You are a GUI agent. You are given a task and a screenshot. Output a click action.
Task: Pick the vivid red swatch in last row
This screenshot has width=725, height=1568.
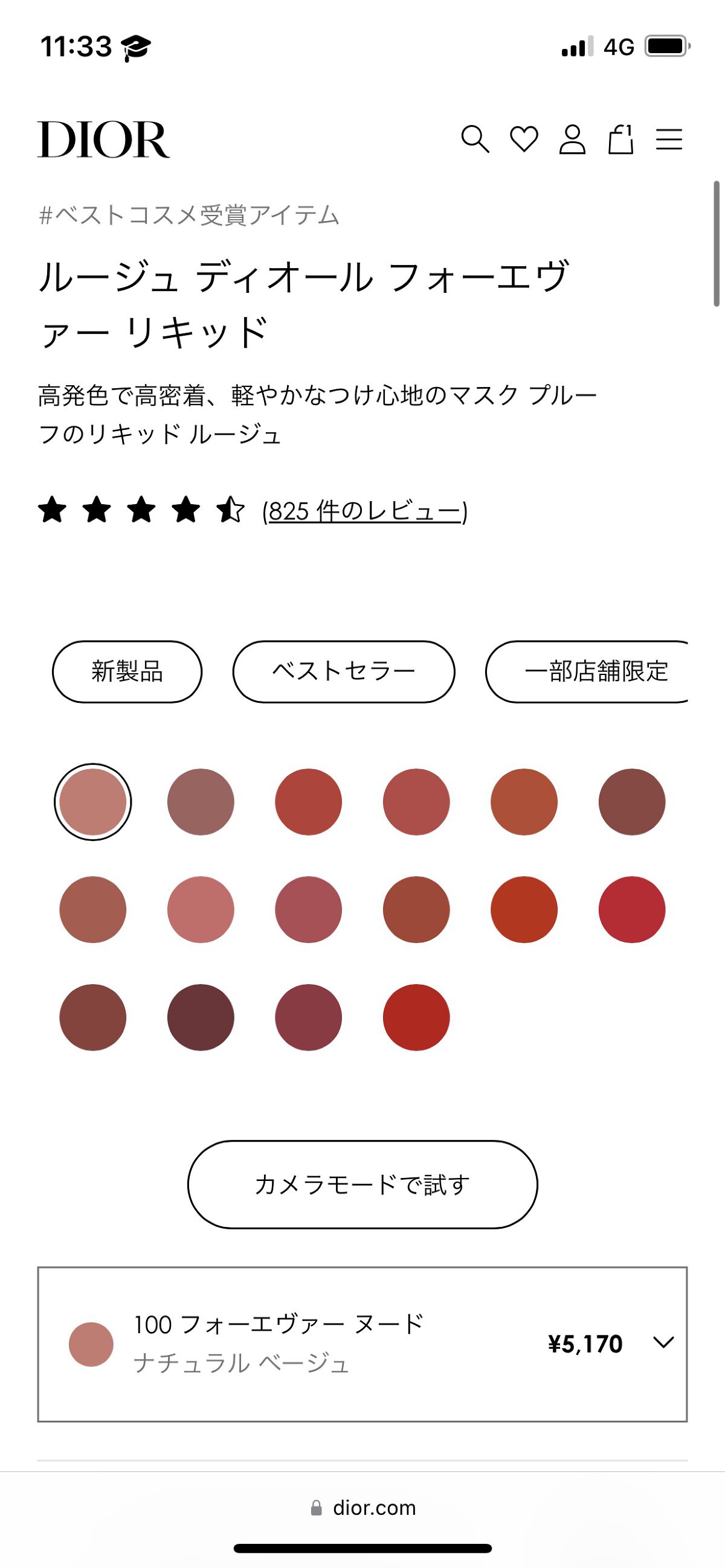click(416, 1017)
